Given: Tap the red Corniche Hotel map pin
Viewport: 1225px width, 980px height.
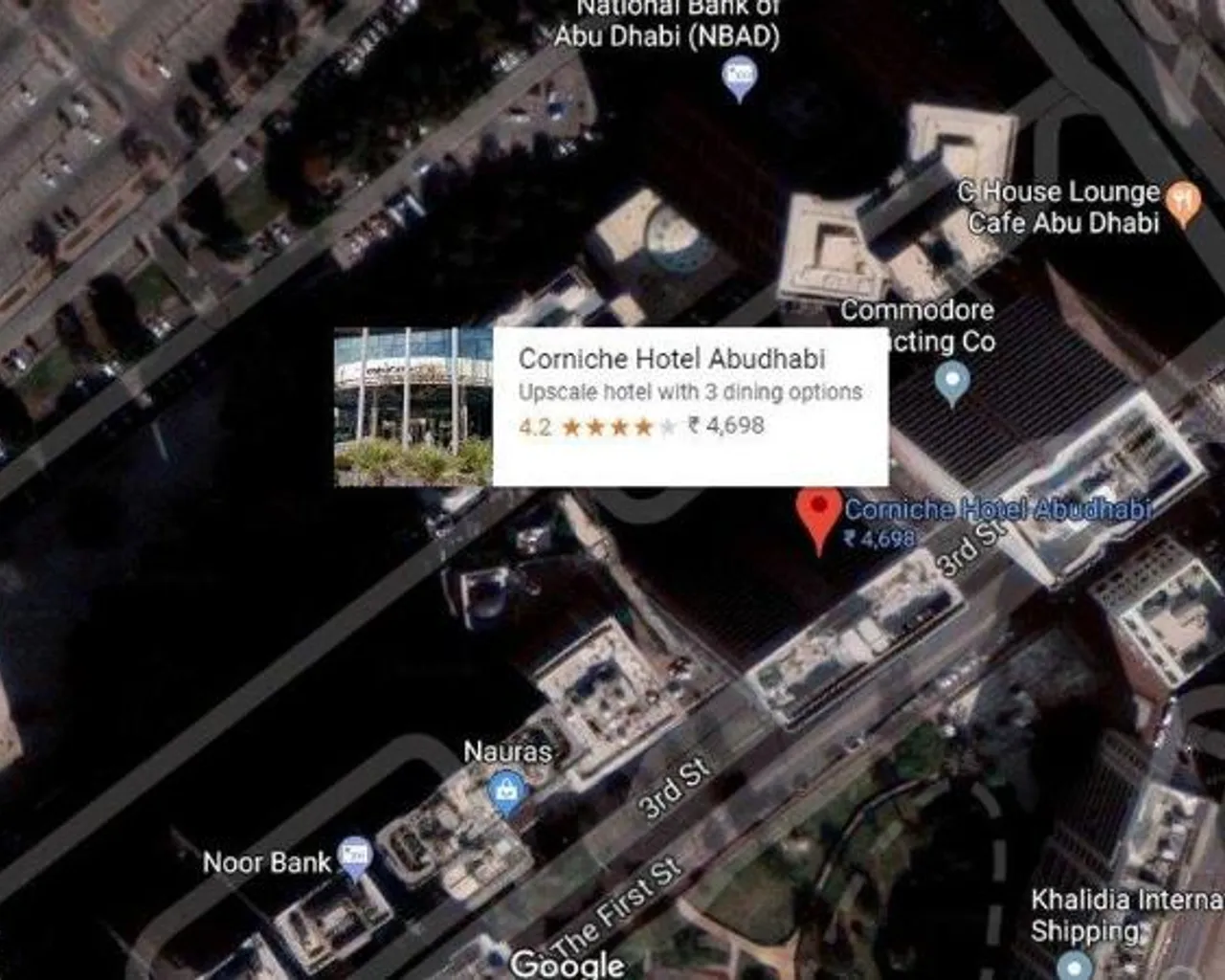Looking at the screenshot, I should [x=819, y=515].
